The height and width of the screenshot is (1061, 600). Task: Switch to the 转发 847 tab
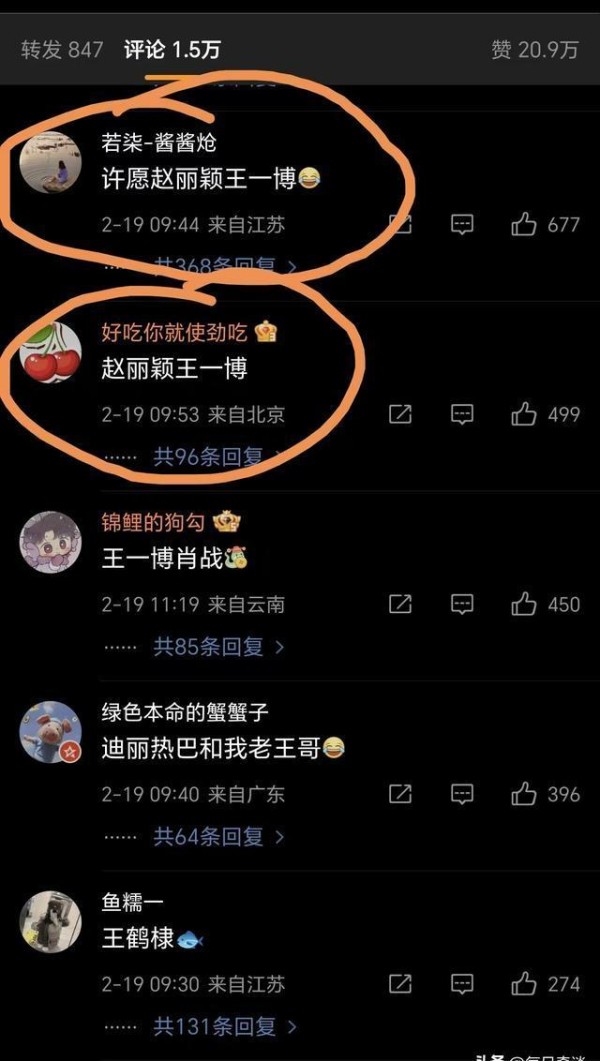point(62,49)
